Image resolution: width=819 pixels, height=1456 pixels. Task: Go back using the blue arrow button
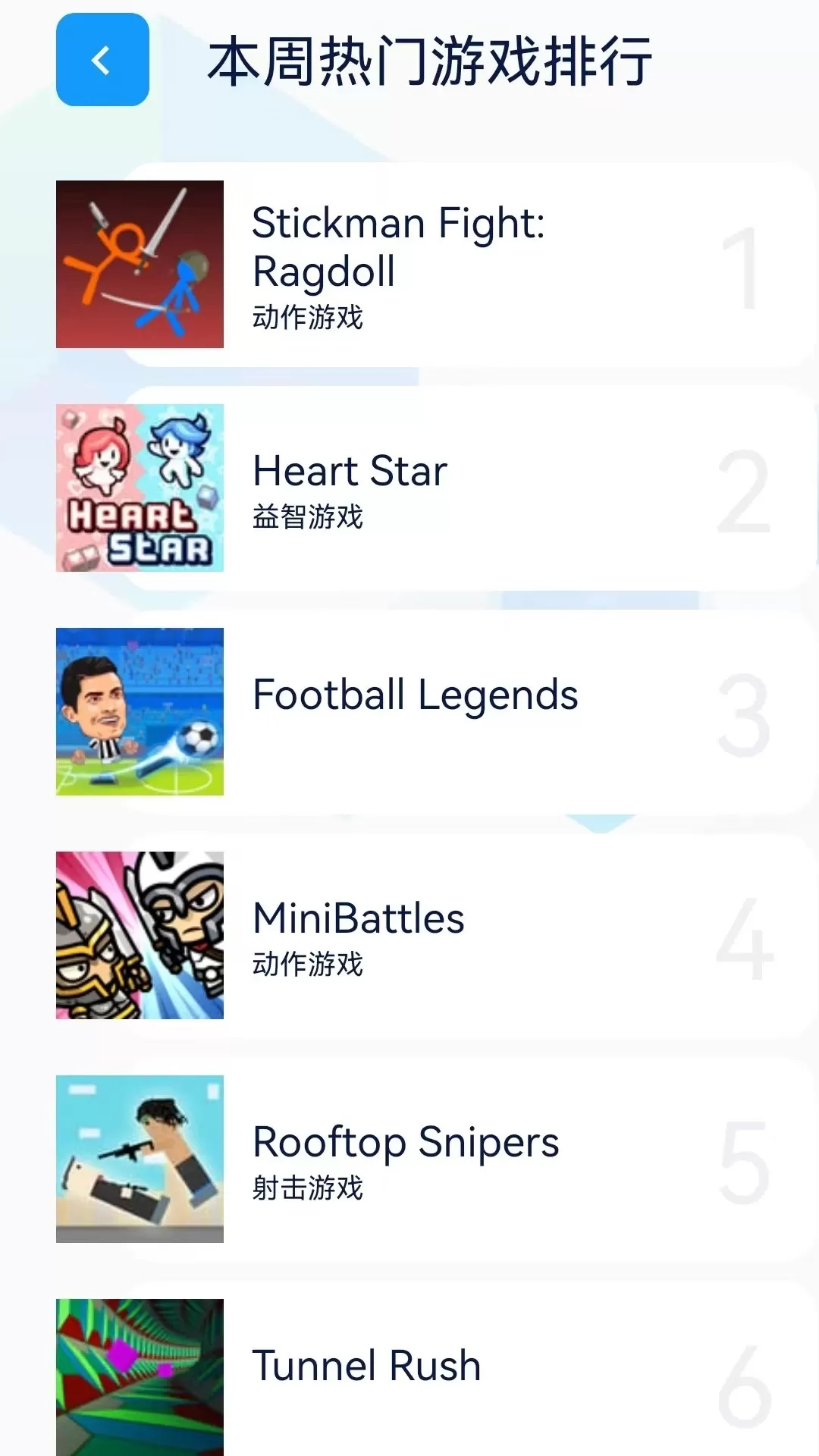tap(102, 60)
